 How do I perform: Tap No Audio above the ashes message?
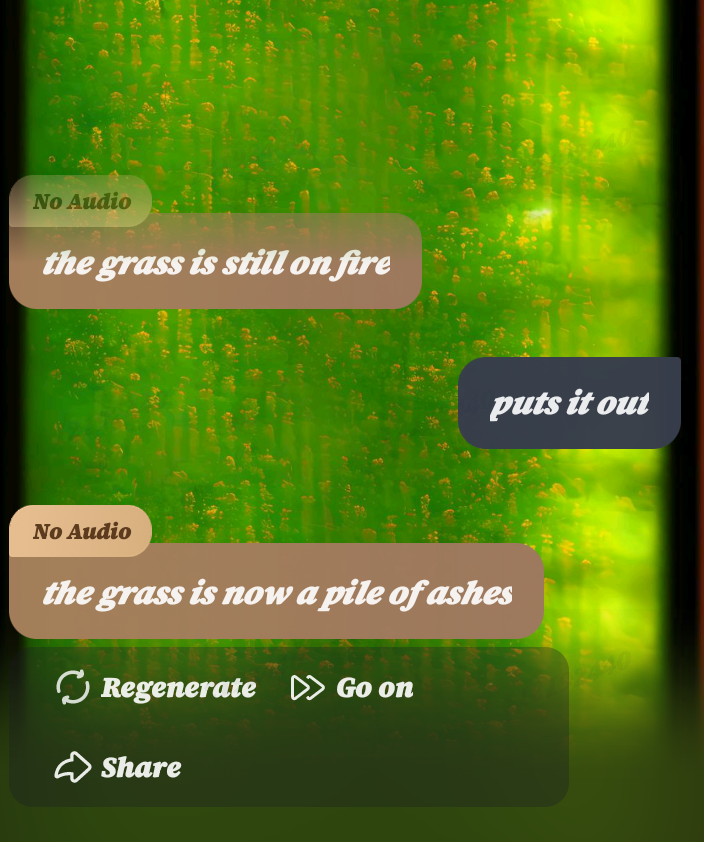point(81,531)
